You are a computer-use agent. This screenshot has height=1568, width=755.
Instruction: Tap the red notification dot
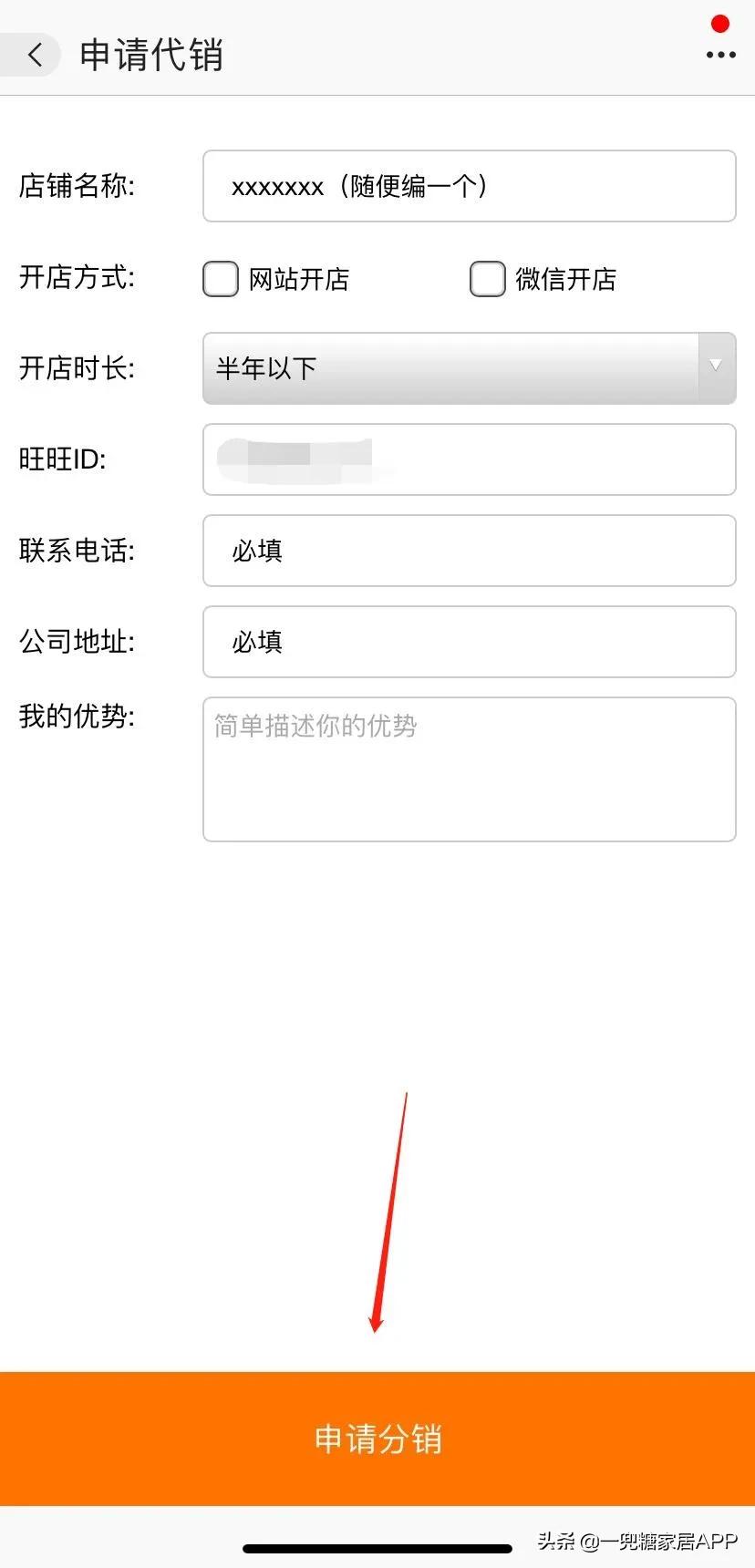pos(720,25)
